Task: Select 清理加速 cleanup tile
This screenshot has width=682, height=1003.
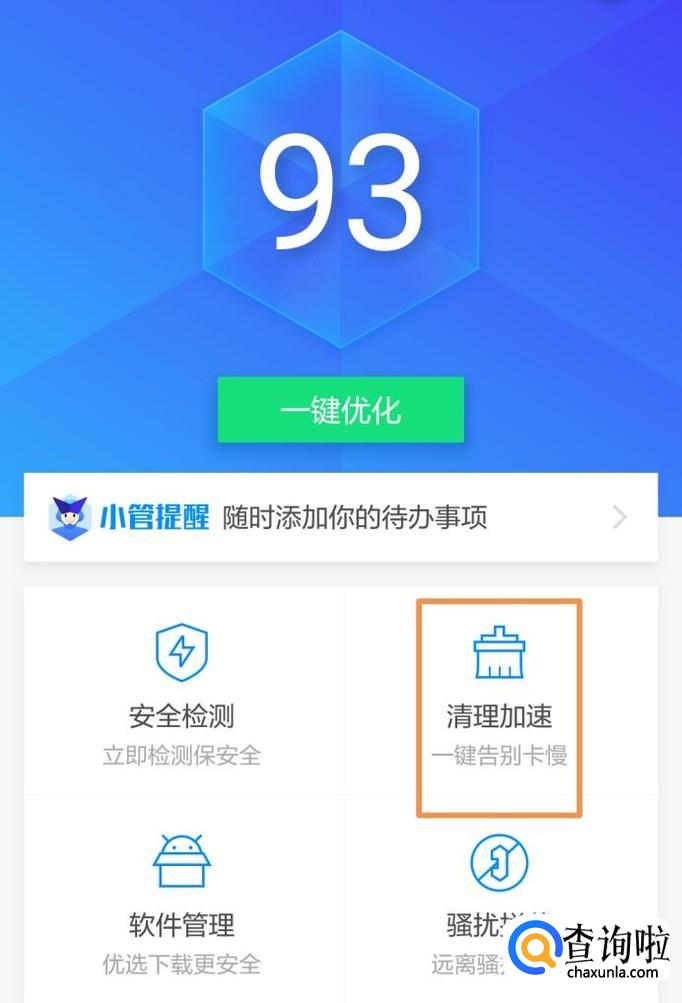Action: 498,705
